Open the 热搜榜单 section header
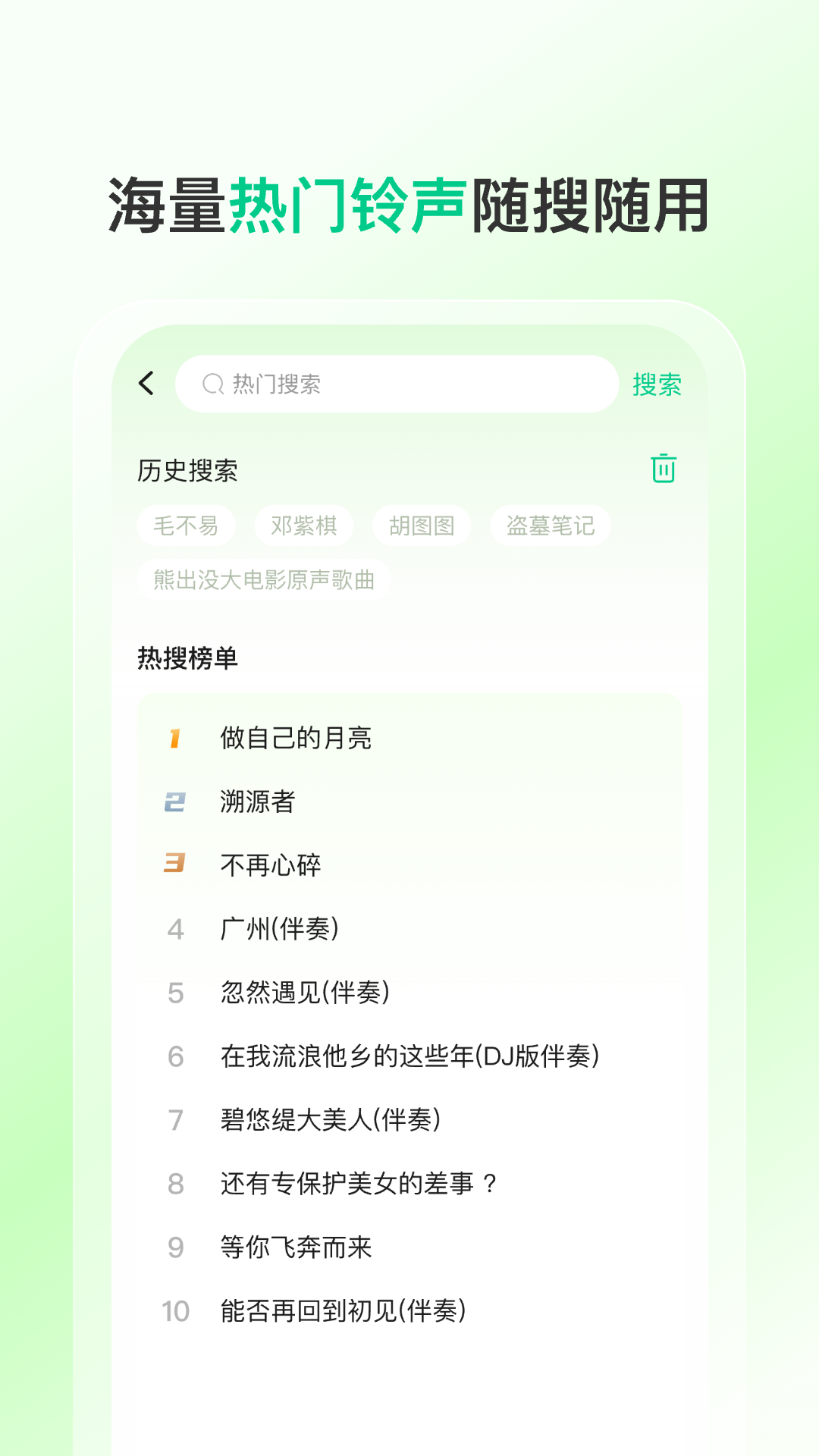The image size is (819, 1456). click(x=187, y=658)
